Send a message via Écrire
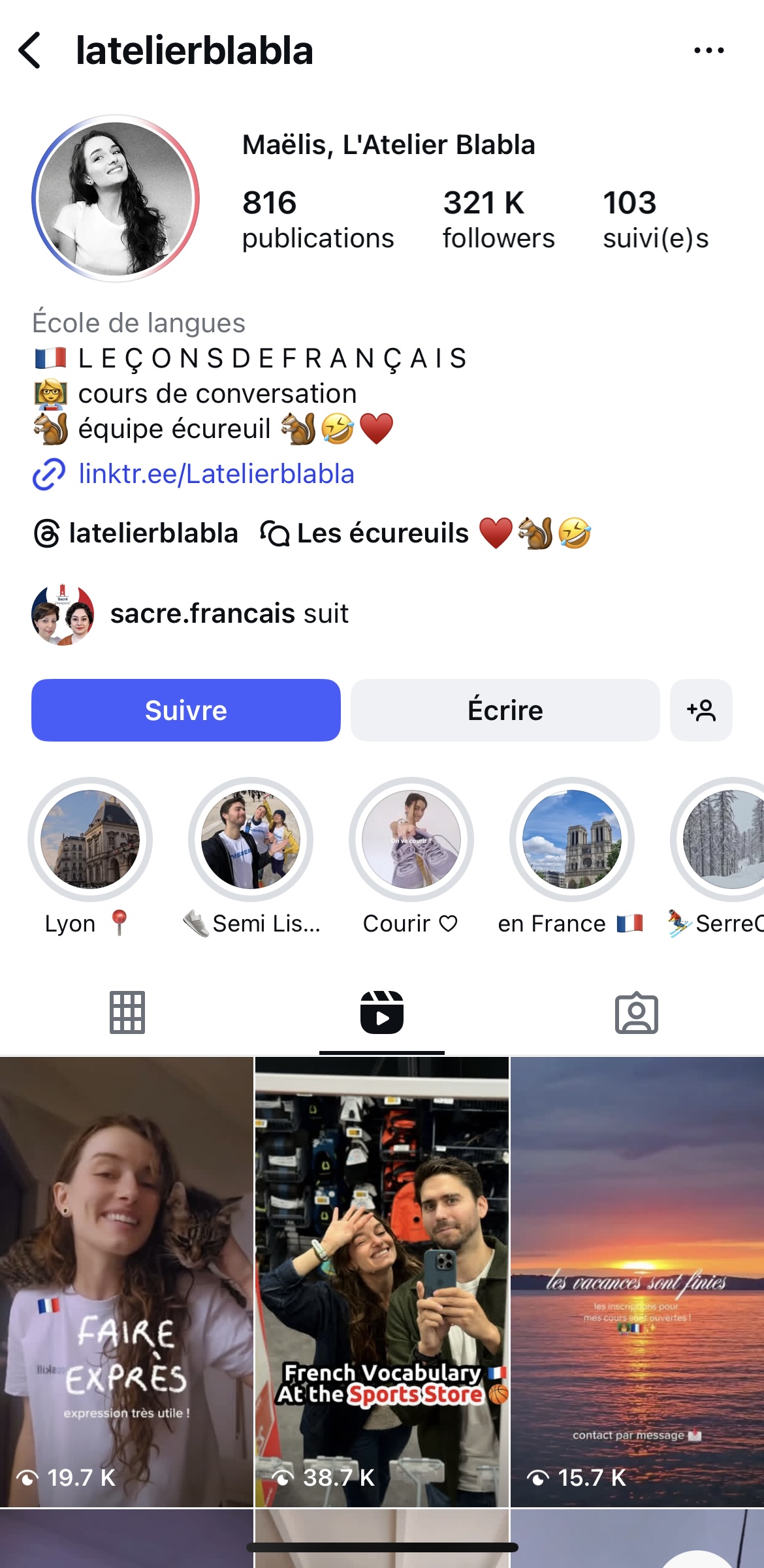The image size is (764, 1568). pos(505,710)
